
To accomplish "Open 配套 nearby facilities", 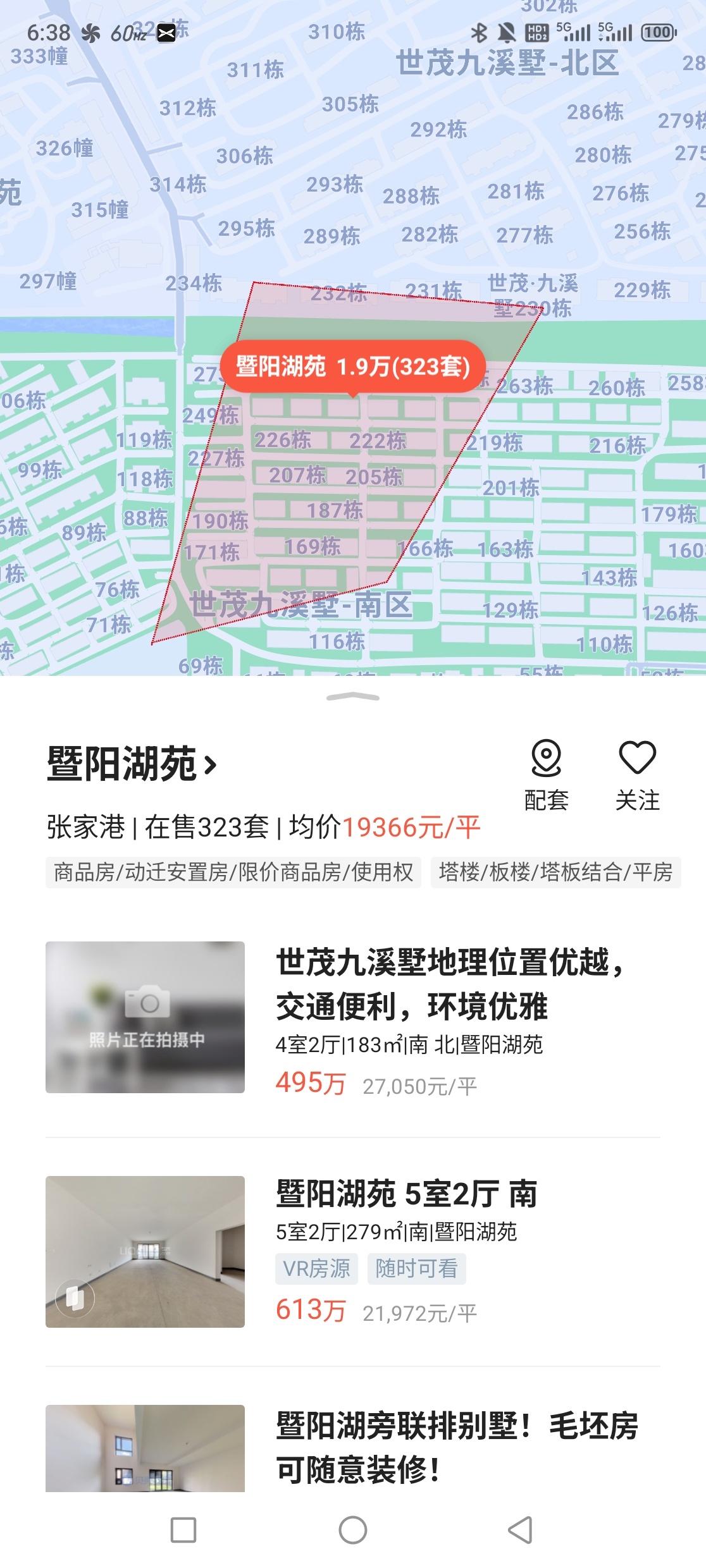I will (546, 775).
